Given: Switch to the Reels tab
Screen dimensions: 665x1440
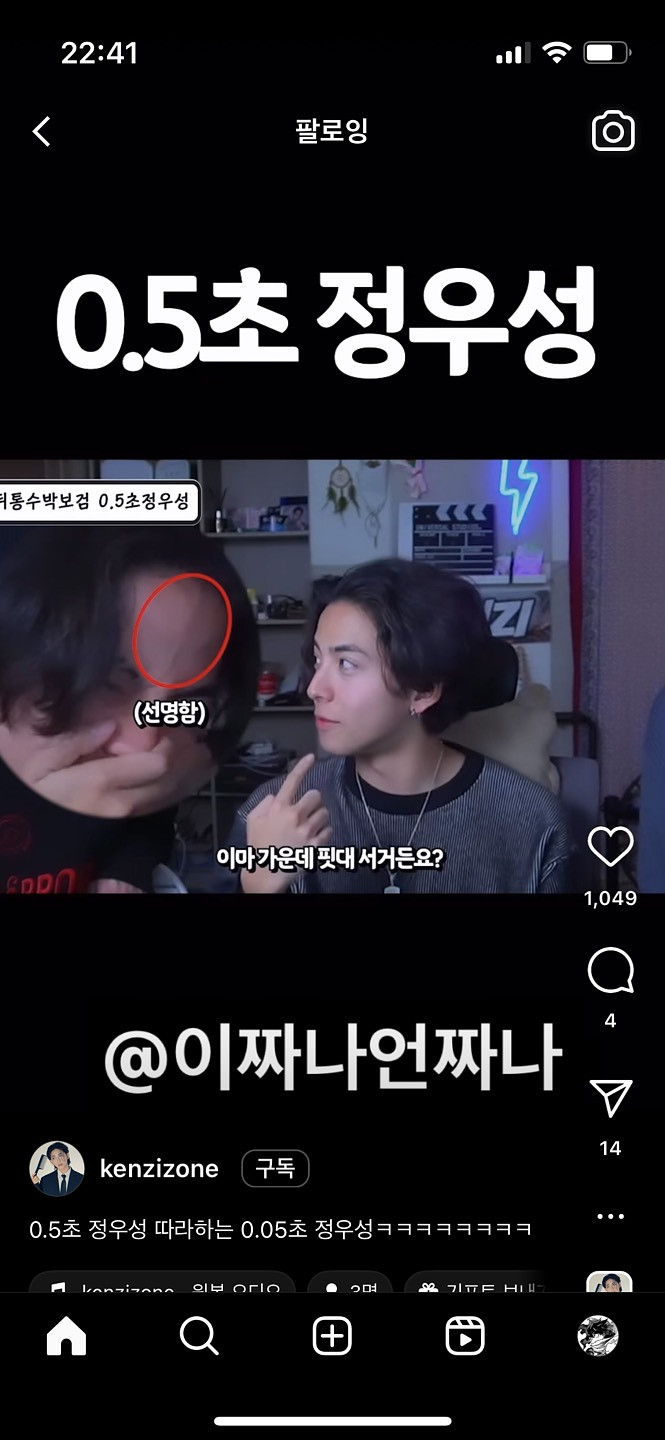Looking at the screenshot, I should click(x=465, y=1336).
